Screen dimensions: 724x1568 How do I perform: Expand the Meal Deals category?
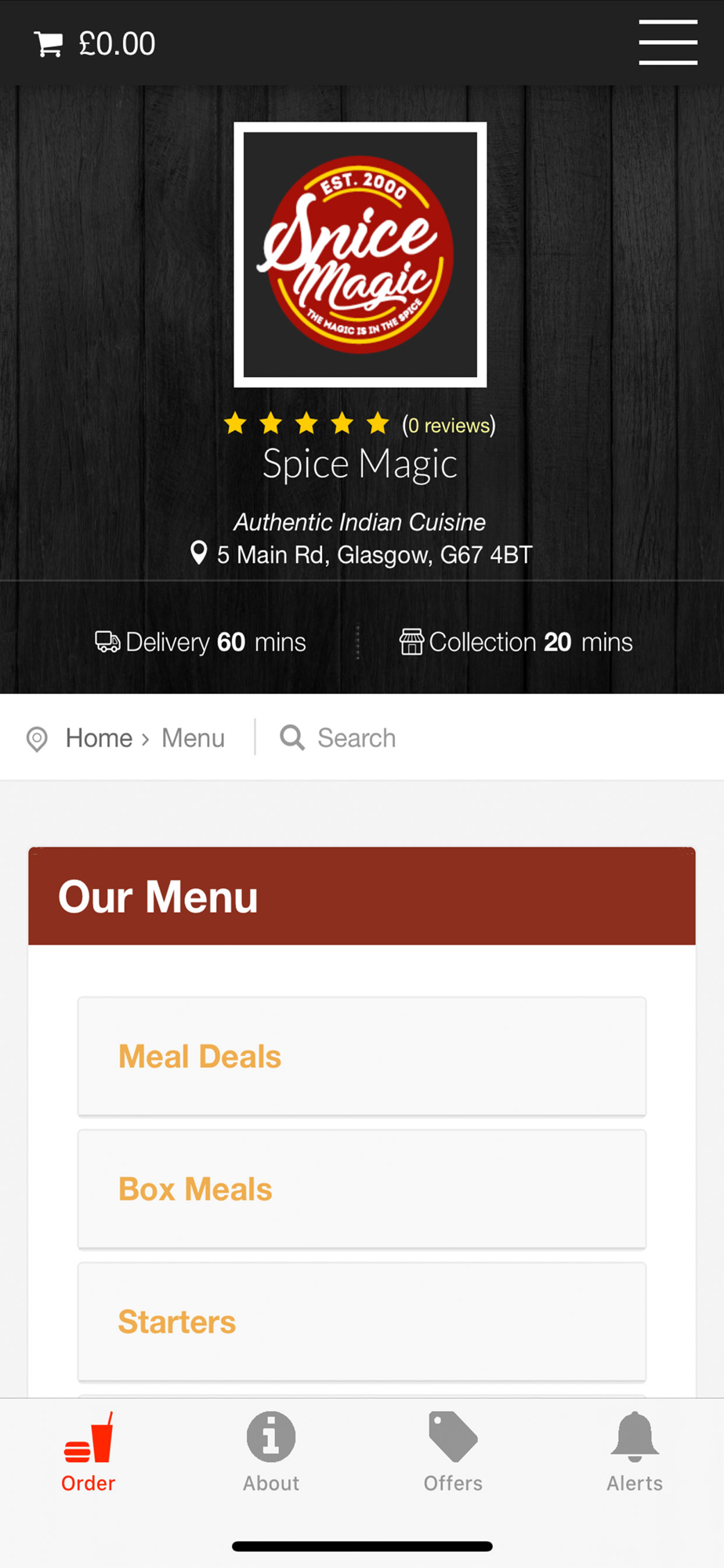tap(362, 1056)
